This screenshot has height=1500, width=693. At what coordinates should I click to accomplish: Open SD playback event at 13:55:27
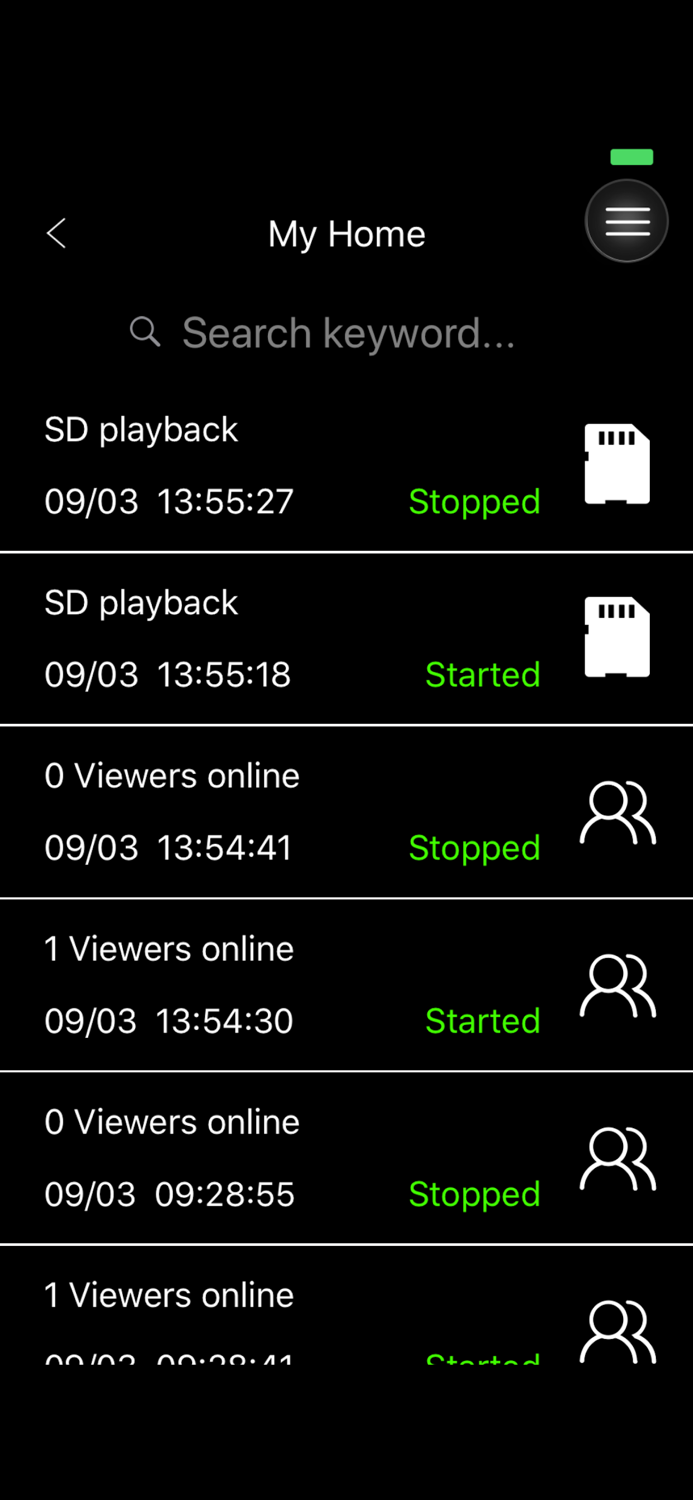coord(346,465)
